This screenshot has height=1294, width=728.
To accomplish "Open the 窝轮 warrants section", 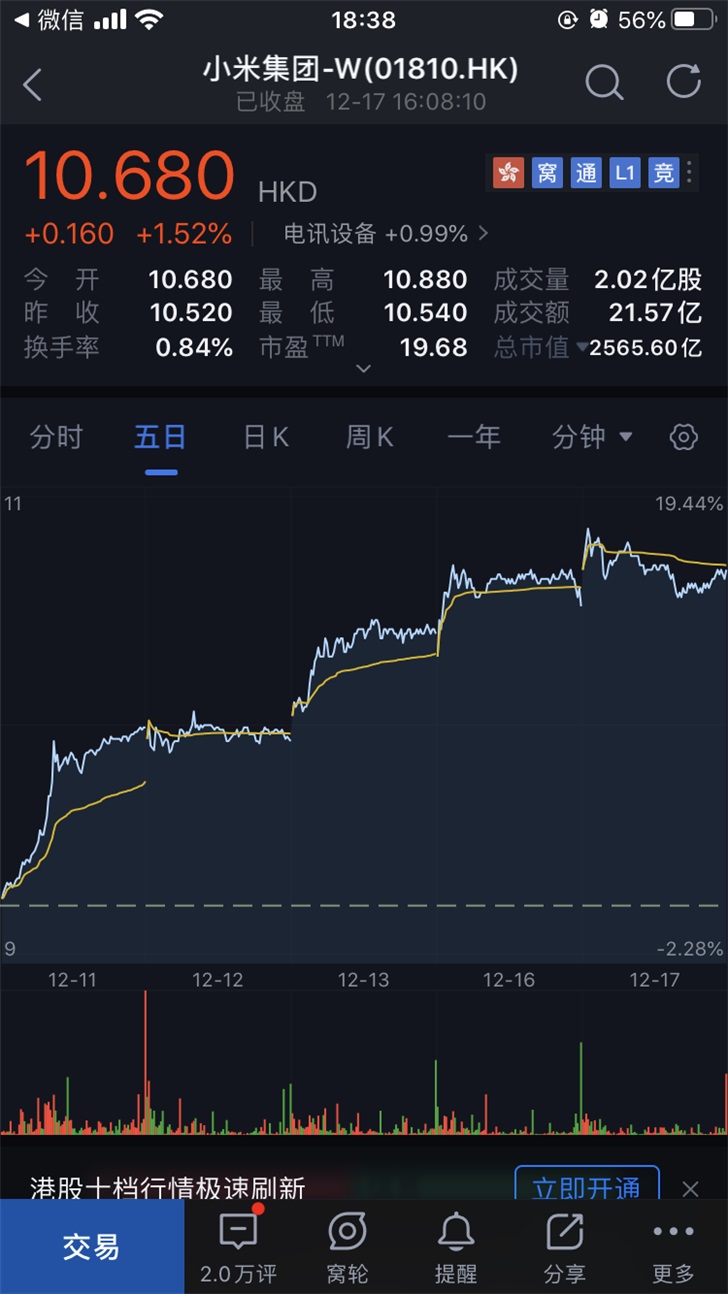I will (347, 1248).
